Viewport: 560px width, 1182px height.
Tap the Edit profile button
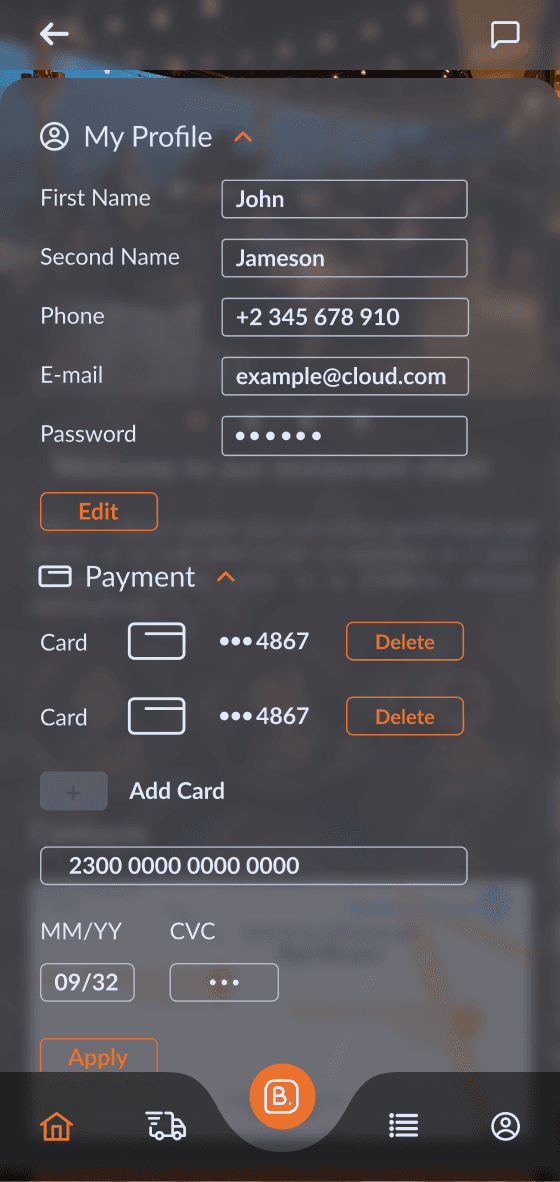99,511
